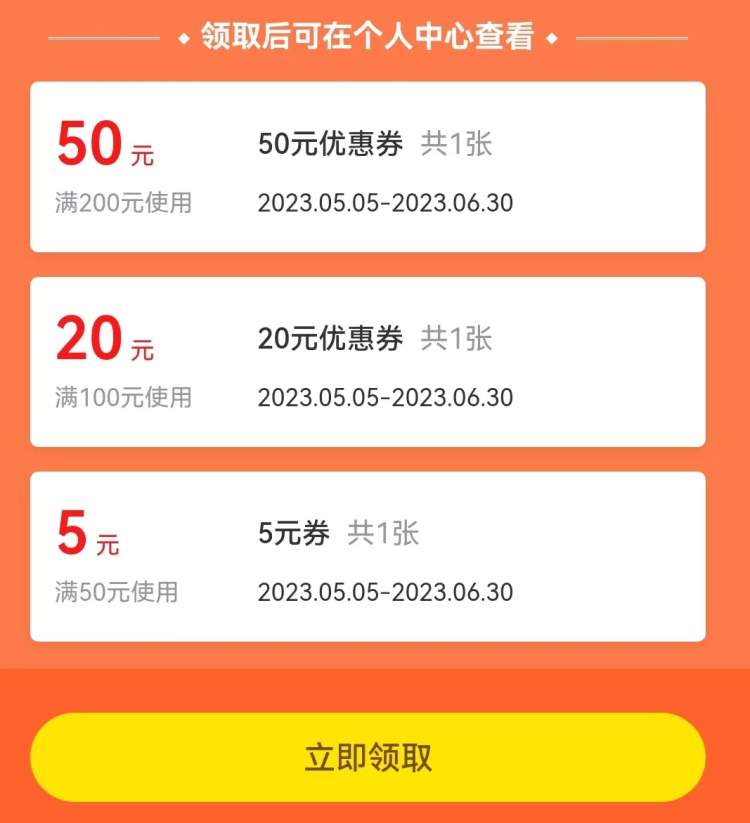The image size is (750, 823).
Task: Click the date range on the 20元优惠券
Action: [x=386, y=398]
